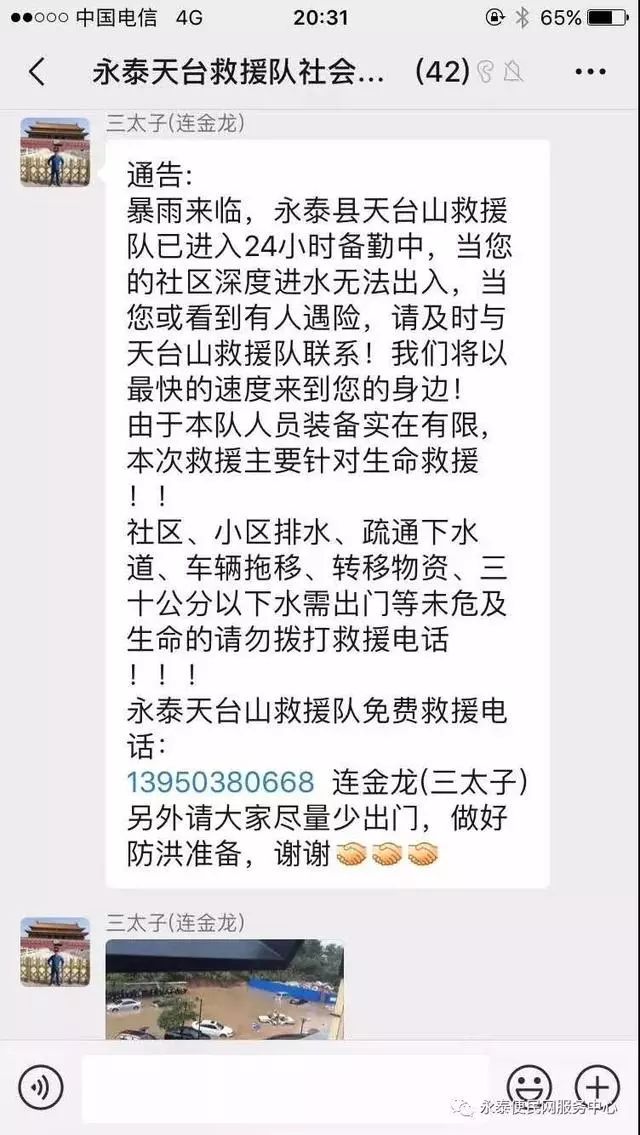The width and height of the screenshot is (640, 1135).
Task: Switch to voice message input
Action: 40,1086
